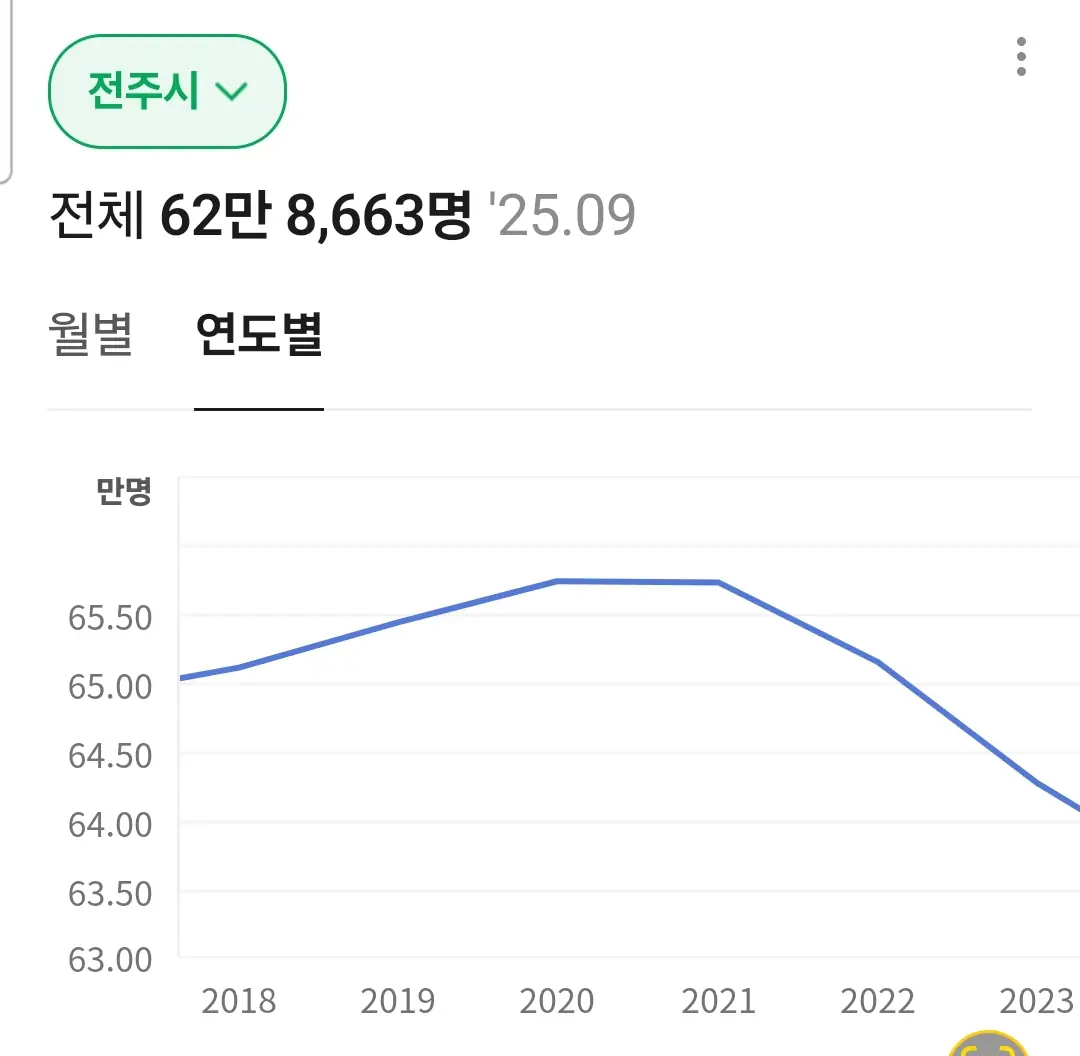Open the 전주시 region dropdown
The width and height of the screenshot is (1080, 1056).
coord(167,92)
